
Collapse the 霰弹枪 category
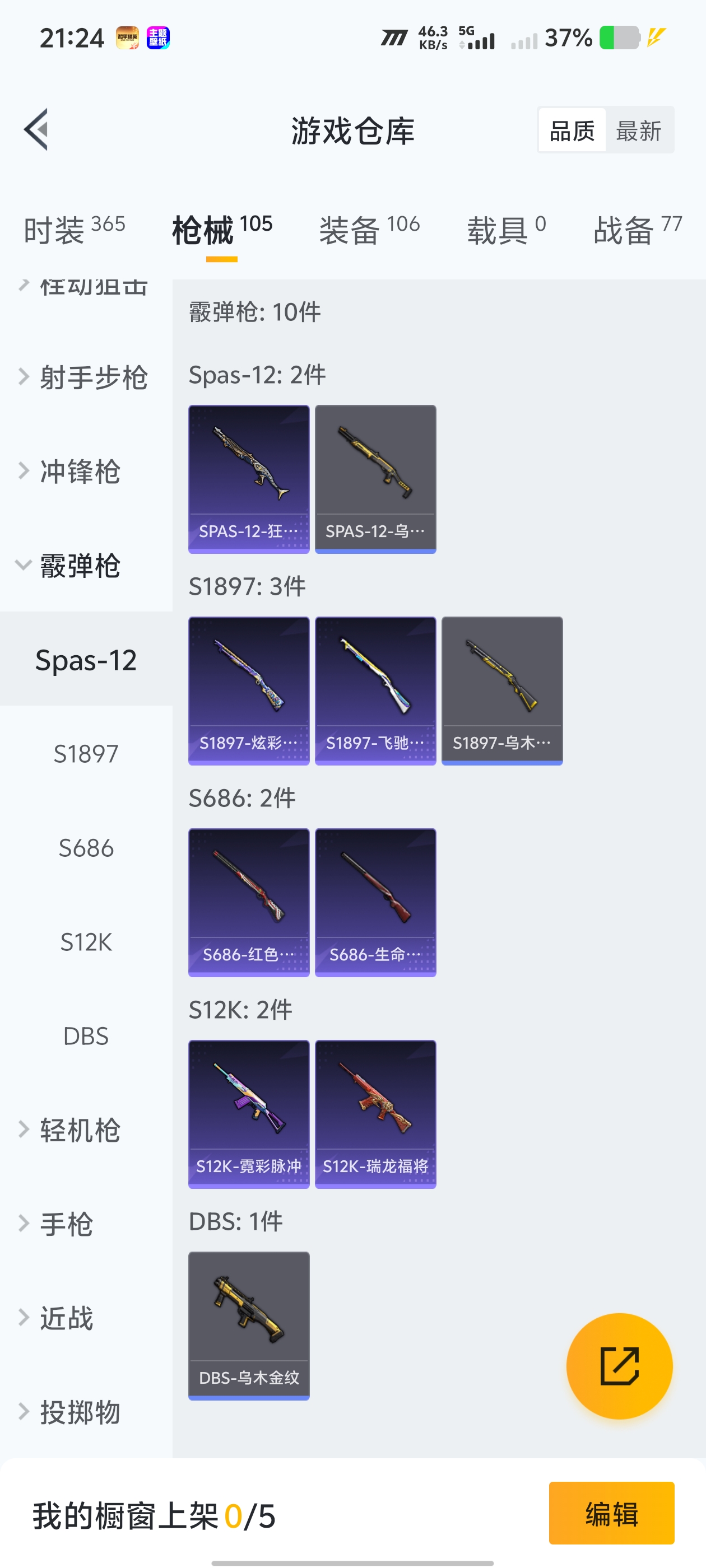tap(79, 566)
